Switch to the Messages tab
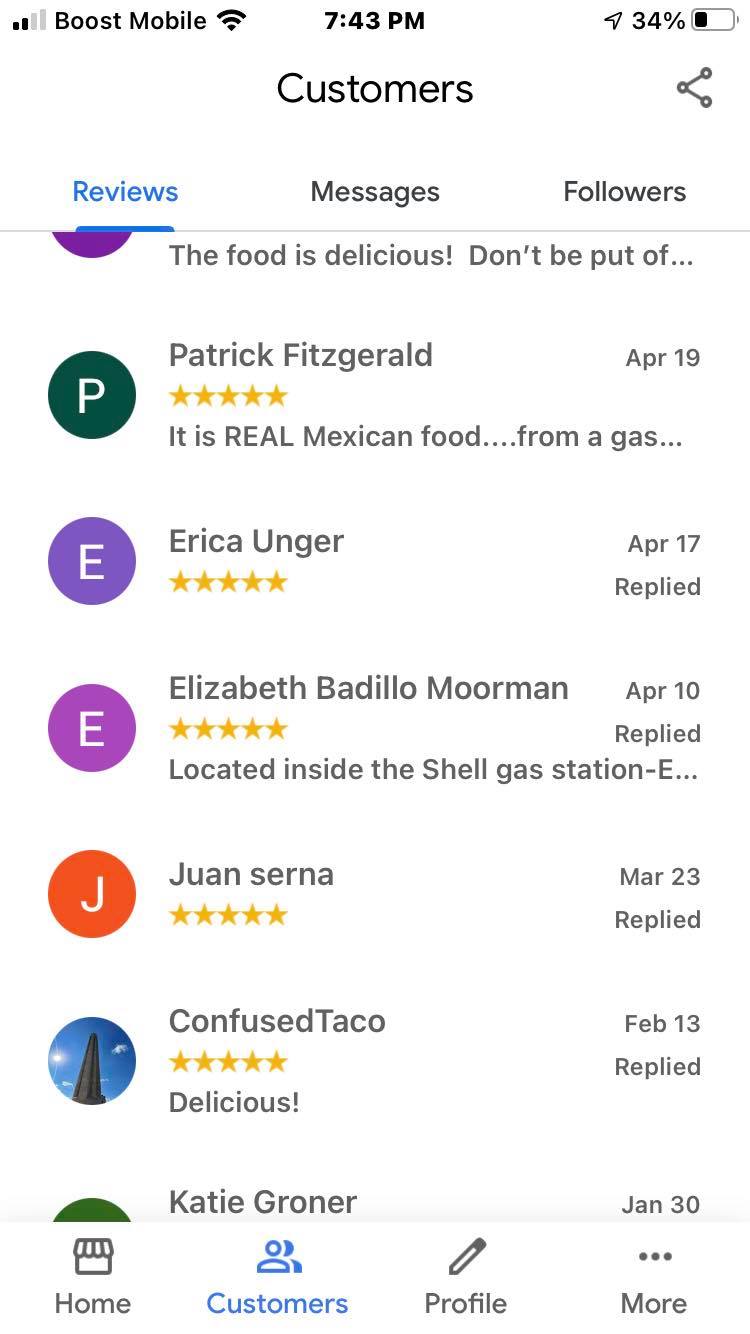 pos(375,192)
